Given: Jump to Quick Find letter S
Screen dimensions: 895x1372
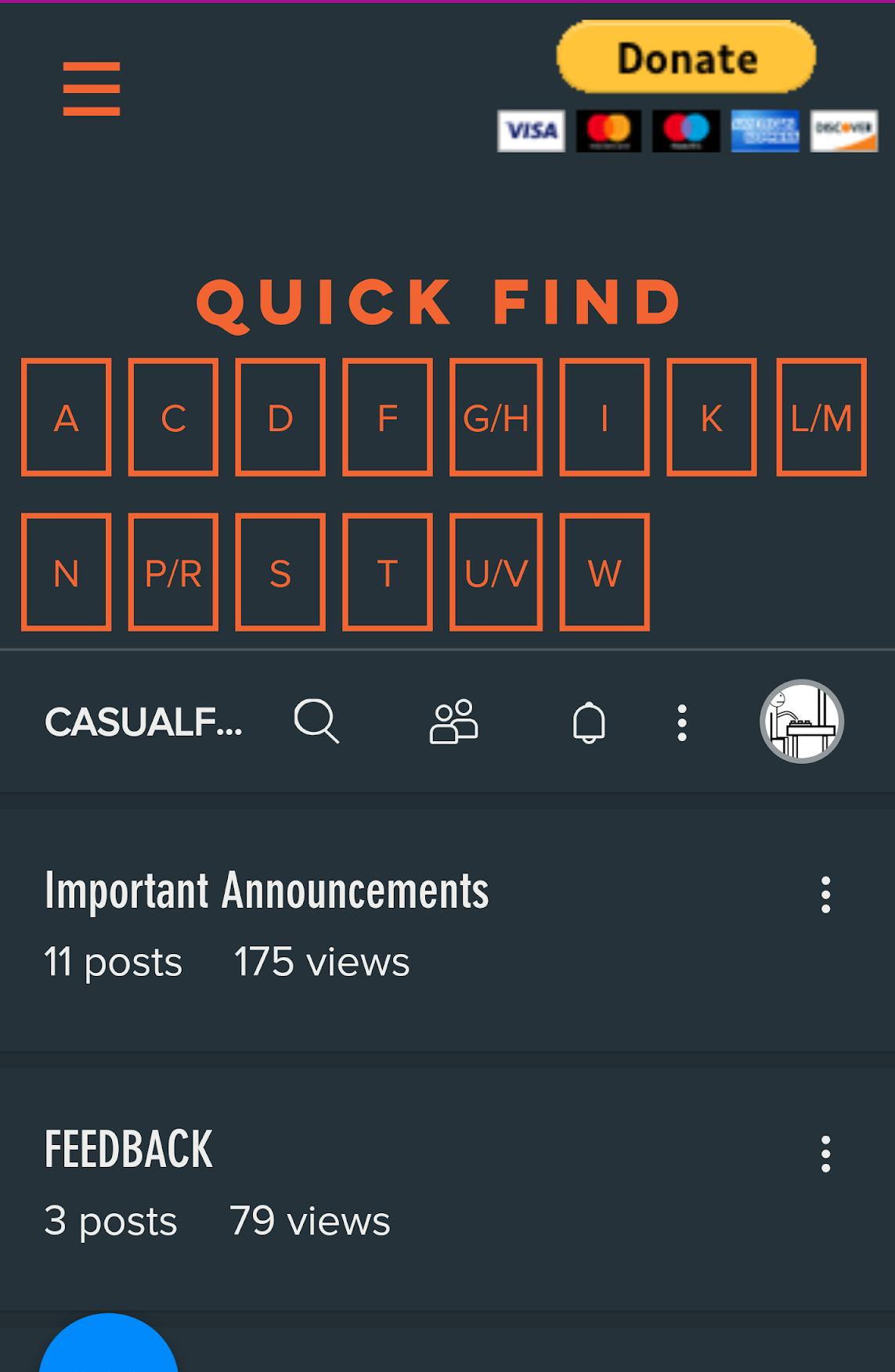Looking at the screenshot, I should [280, 572].
